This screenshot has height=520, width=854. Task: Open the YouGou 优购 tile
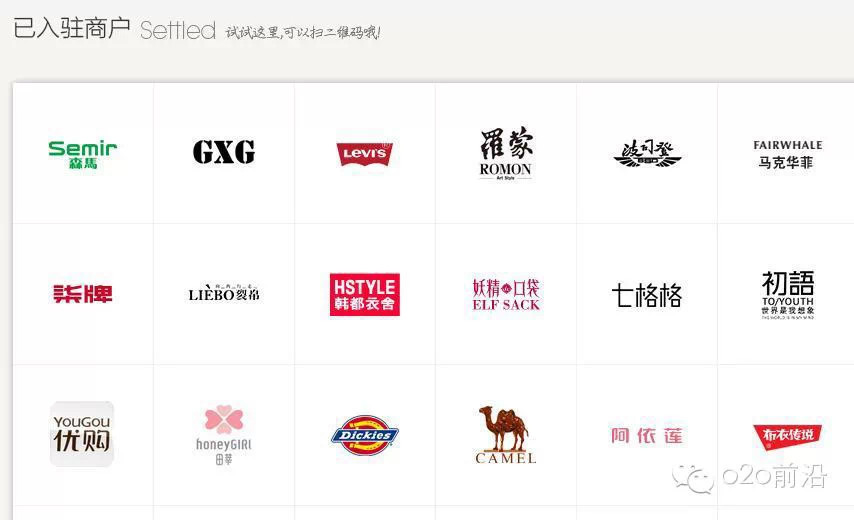83,434
